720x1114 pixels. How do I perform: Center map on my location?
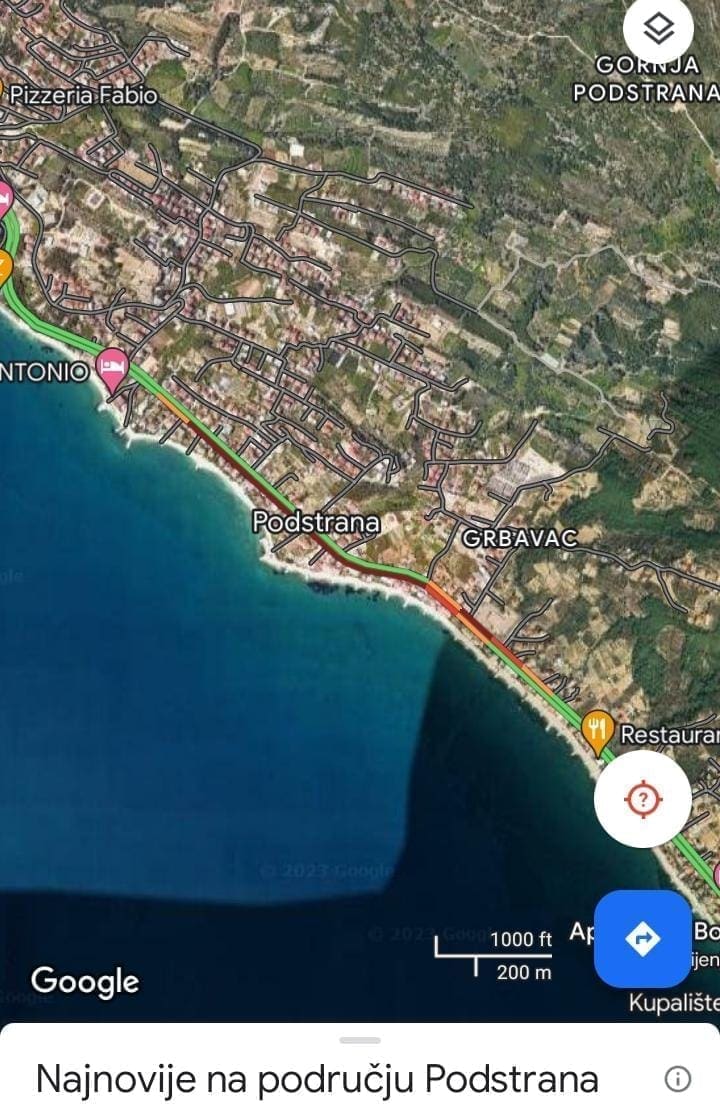pyautogui.click(x=642, y=799)
